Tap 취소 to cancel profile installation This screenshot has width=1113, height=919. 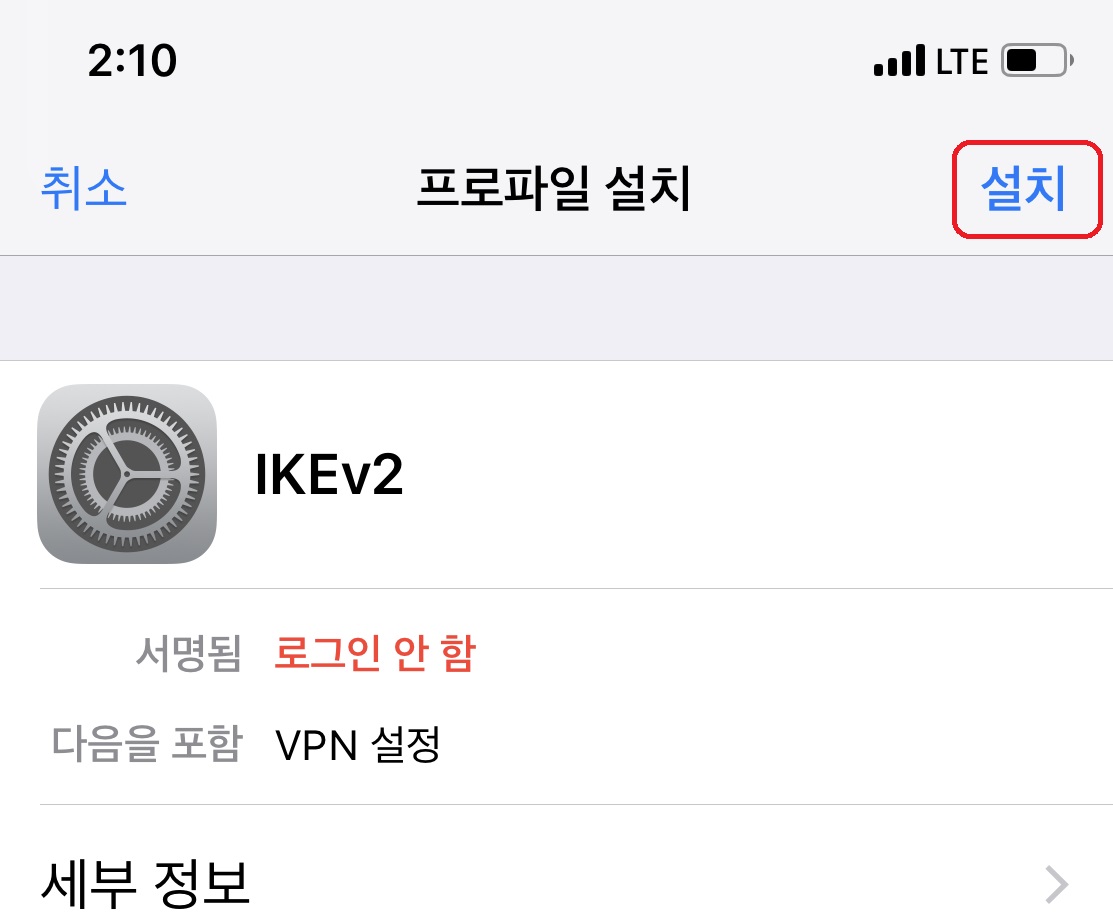pyautogui.click(x=84, y=189)
